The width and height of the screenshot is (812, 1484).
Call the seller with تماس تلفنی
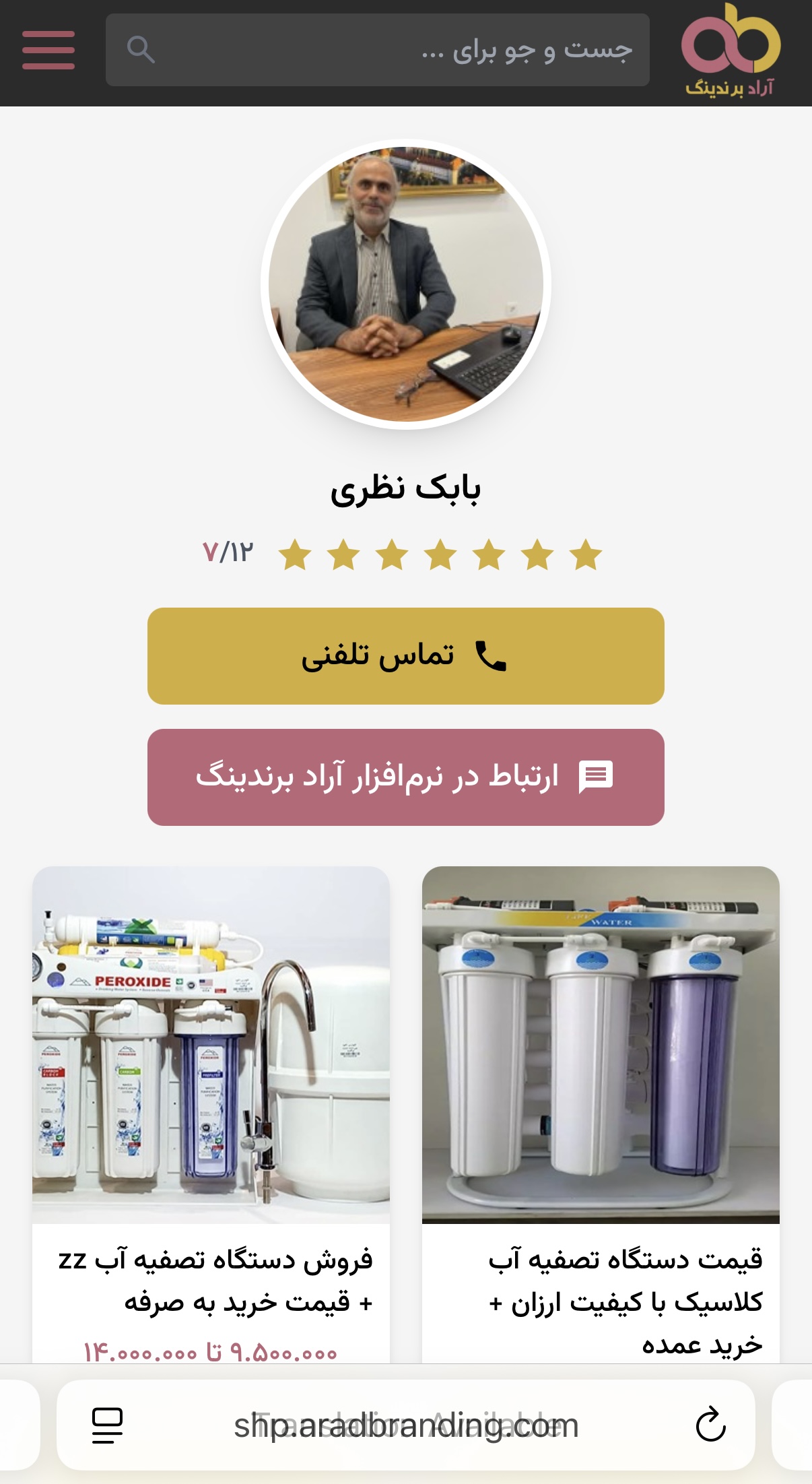click(405, 655)
